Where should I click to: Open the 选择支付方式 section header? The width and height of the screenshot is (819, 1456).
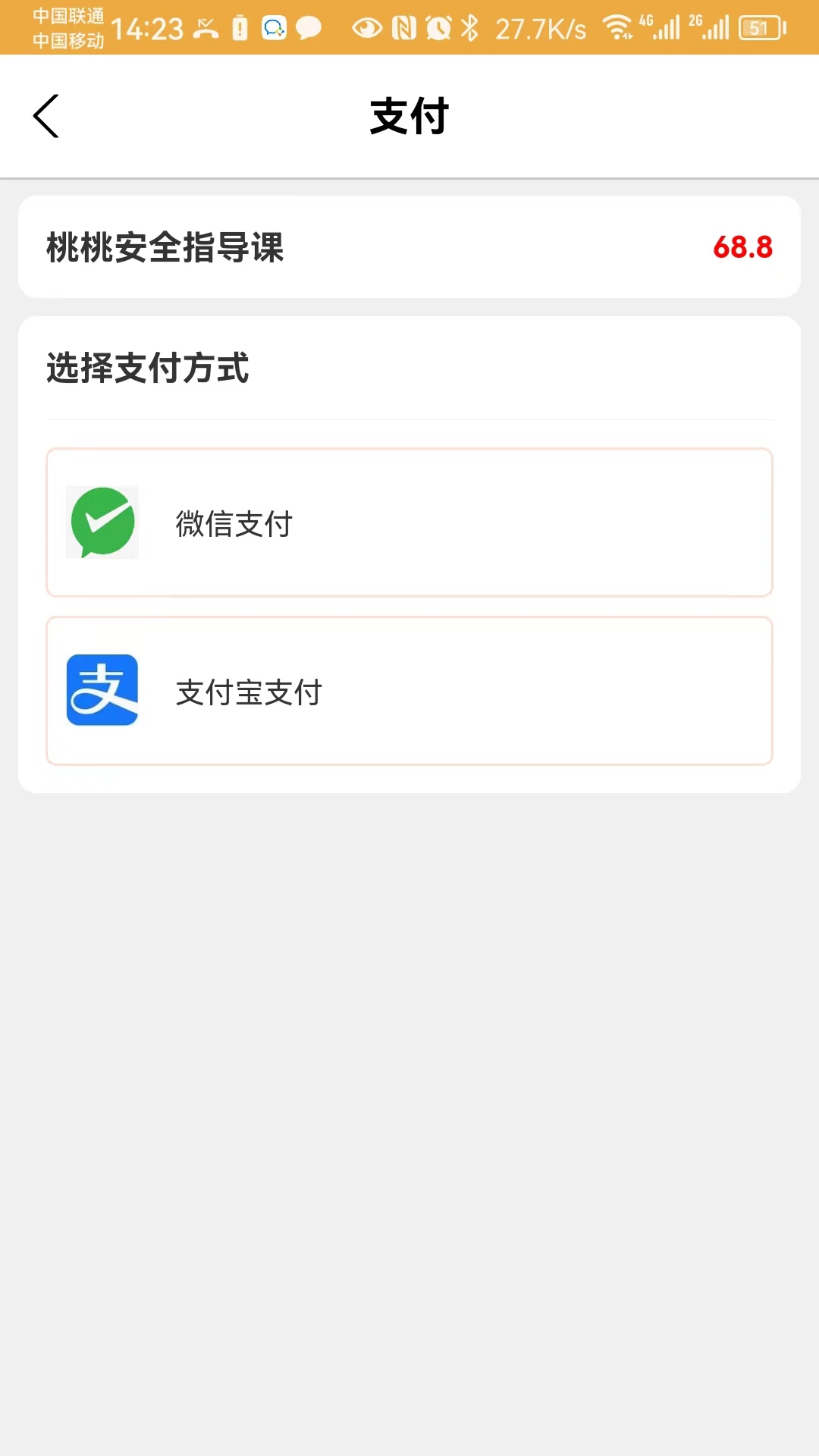click(x=149, y=369)
